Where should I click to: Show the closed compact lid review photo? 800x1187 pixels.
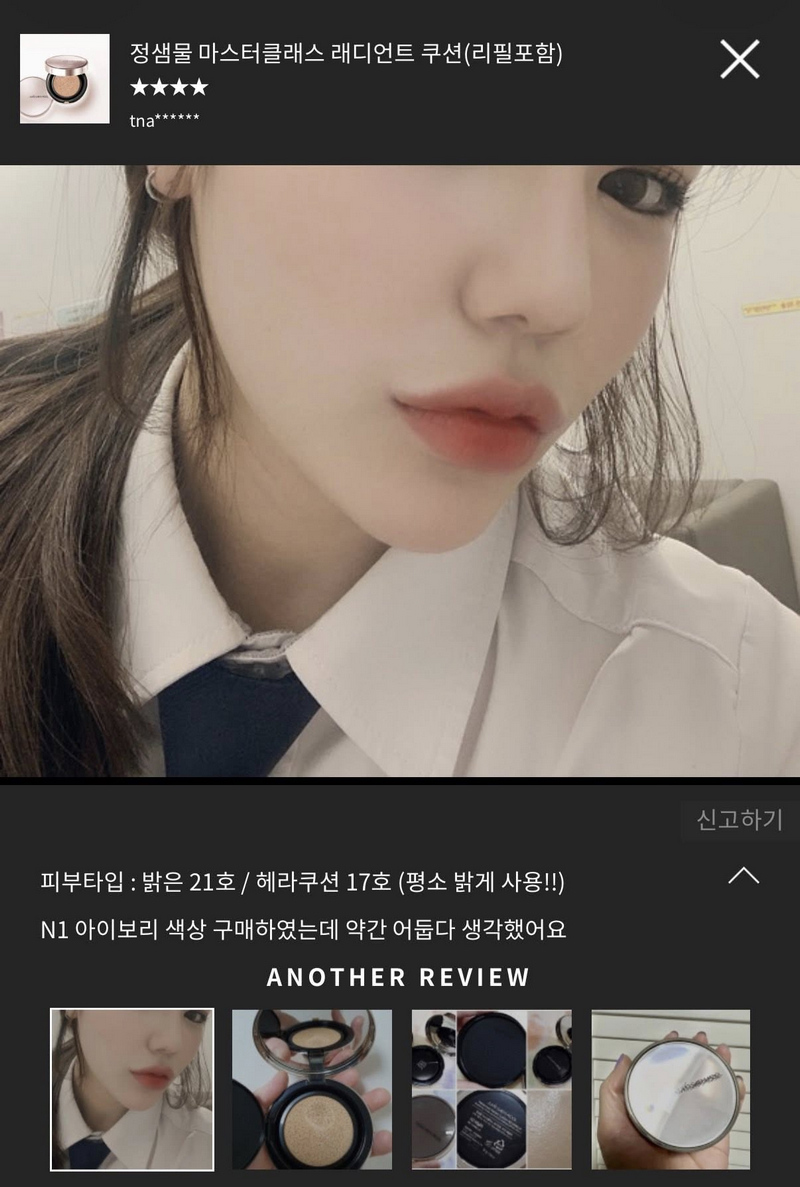pyautogui.click(x=670, y=1088)
